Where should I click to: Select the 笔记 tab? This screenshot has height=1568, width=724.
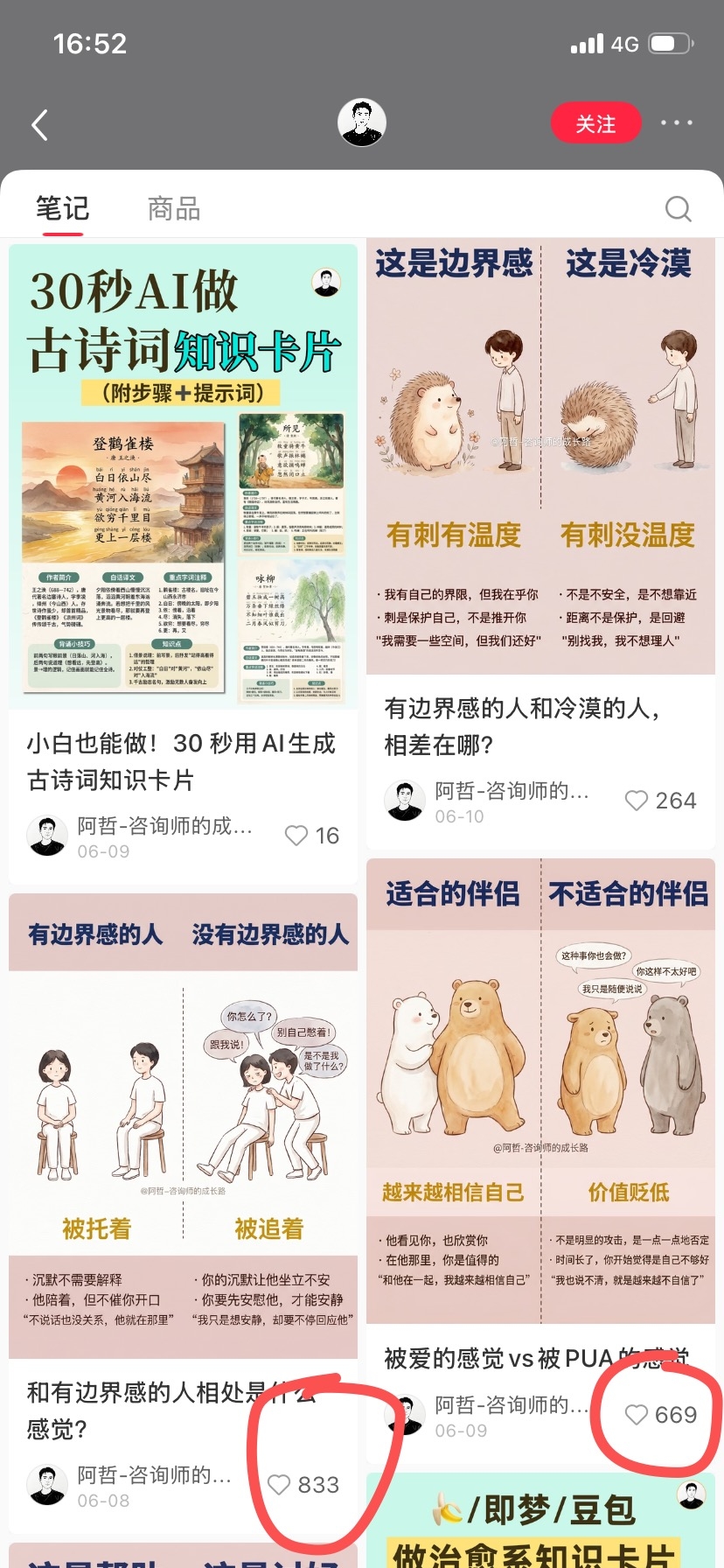pyautogui.click(x=62, y=209)
